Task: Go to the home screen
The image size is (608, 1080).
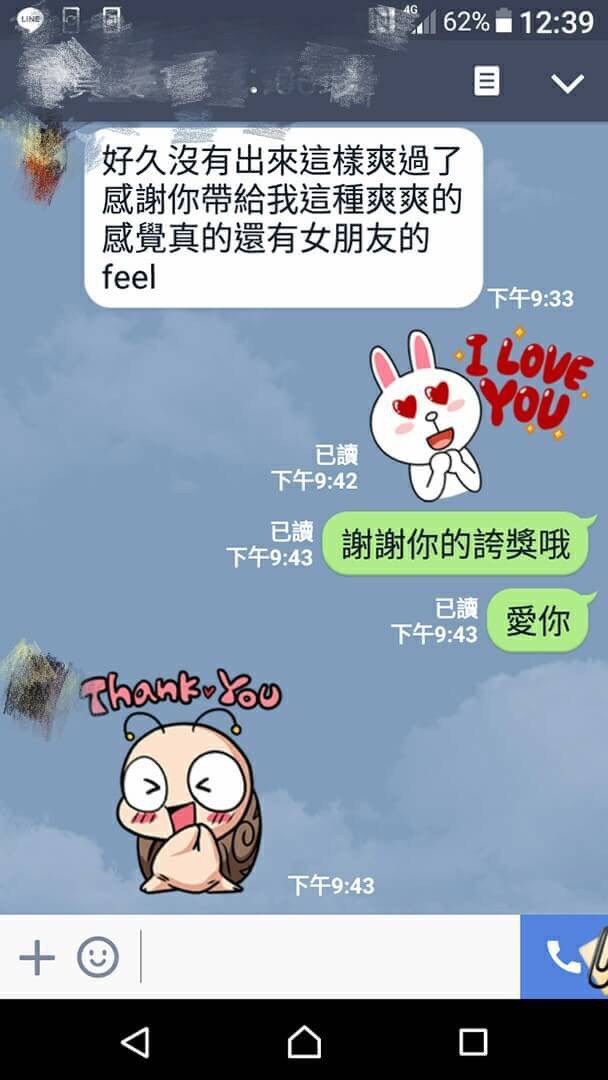Action: [304, 1042]
